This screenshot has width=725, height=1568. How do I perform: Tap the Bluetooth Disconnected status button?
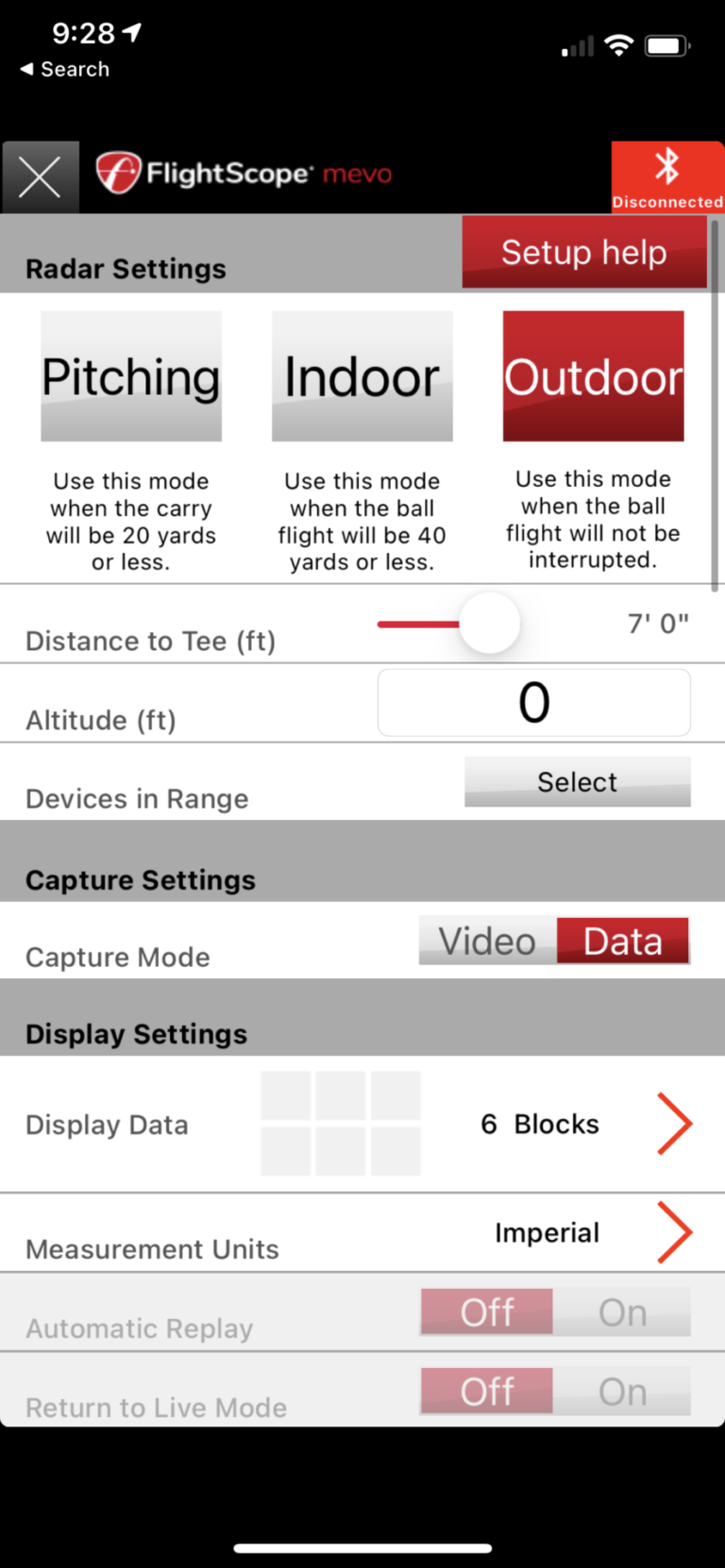click(x=667, y=176)
